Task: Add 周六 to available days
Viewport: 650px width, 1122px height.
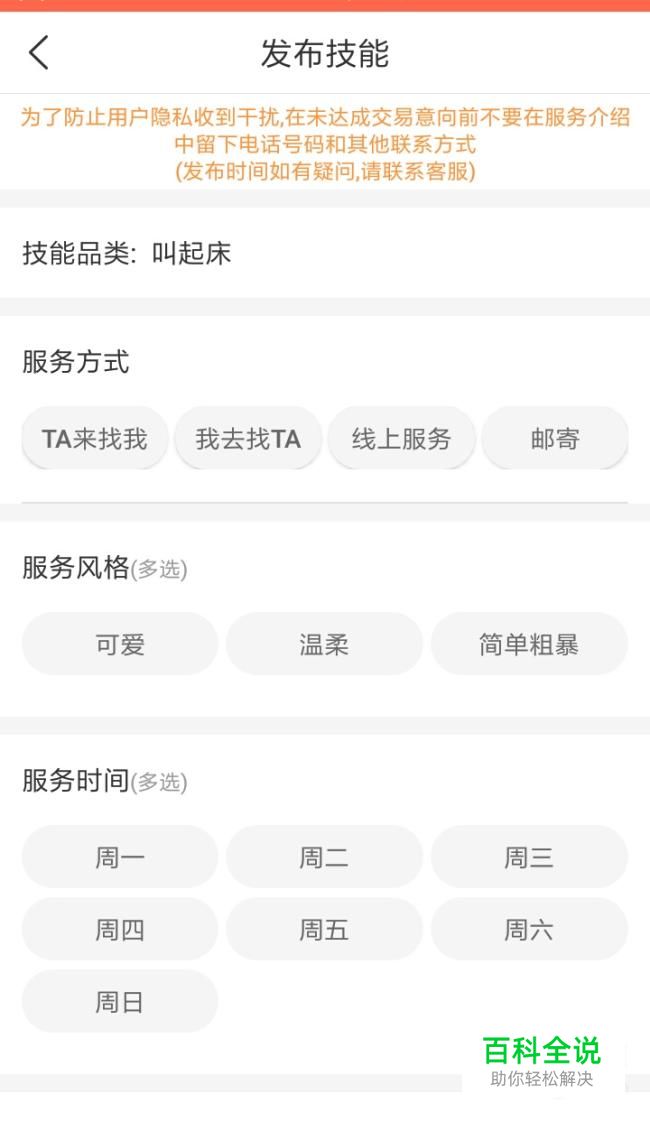Action: click(x=529, y=930)
